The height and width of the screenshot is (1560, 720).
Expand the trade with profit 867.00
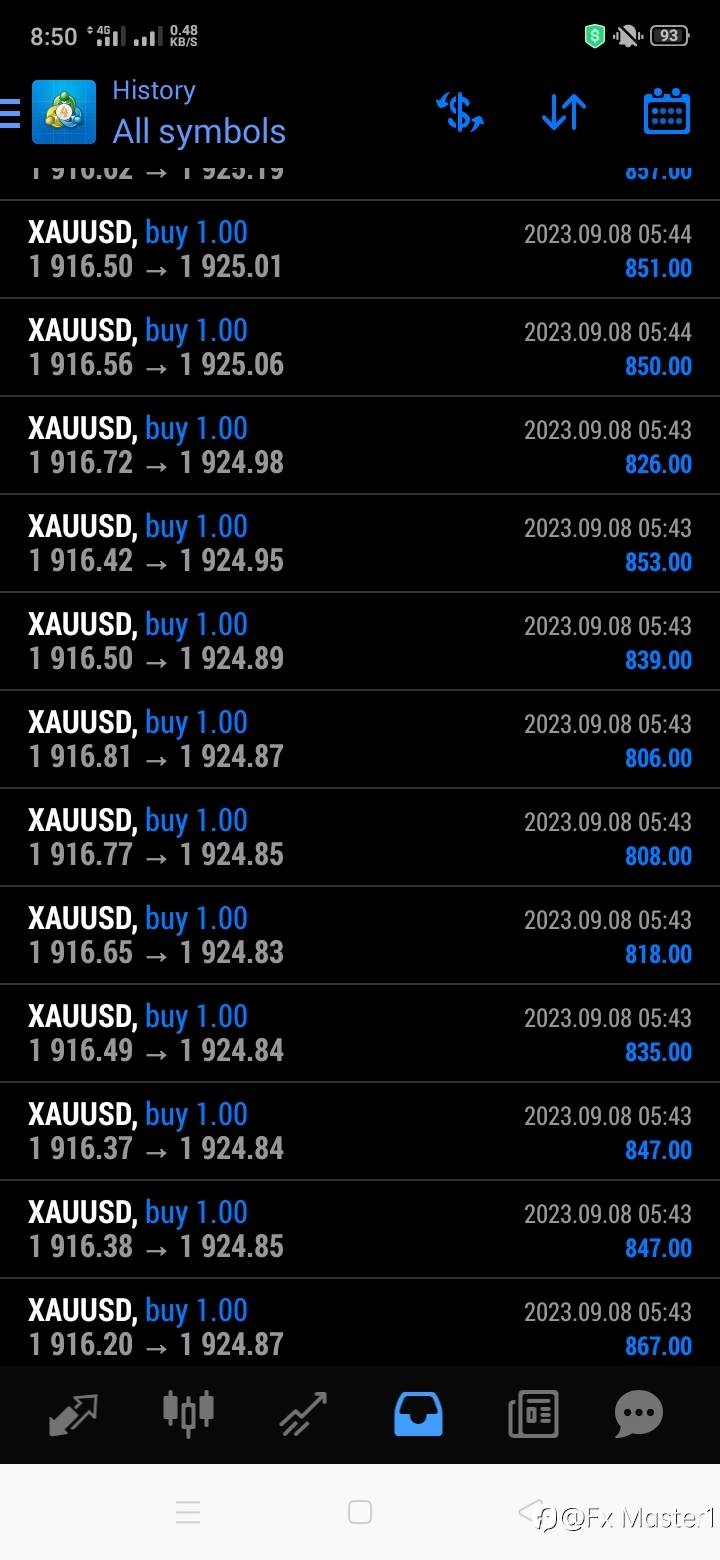[360, 1326]
